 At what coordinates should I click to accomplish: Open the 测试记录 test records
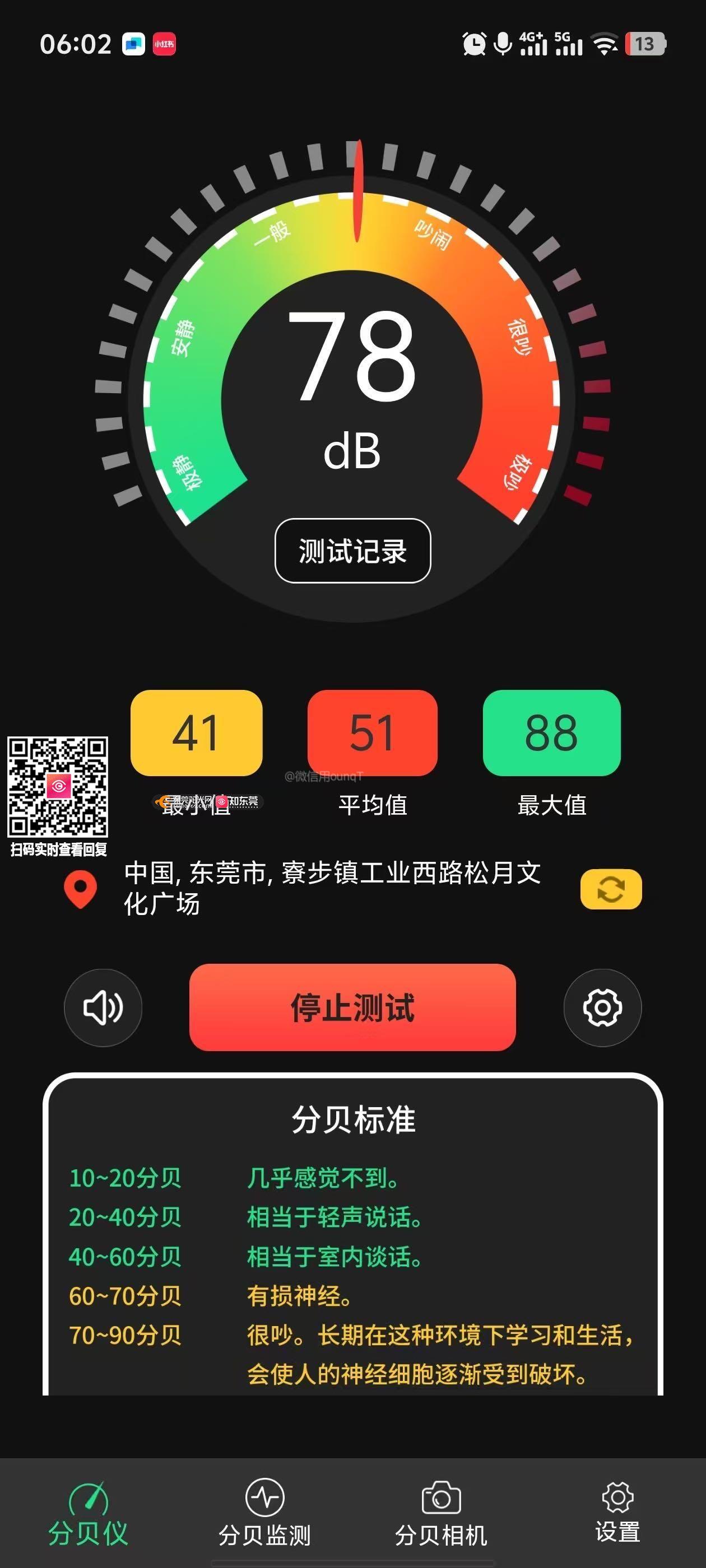(x=352, y=551)
